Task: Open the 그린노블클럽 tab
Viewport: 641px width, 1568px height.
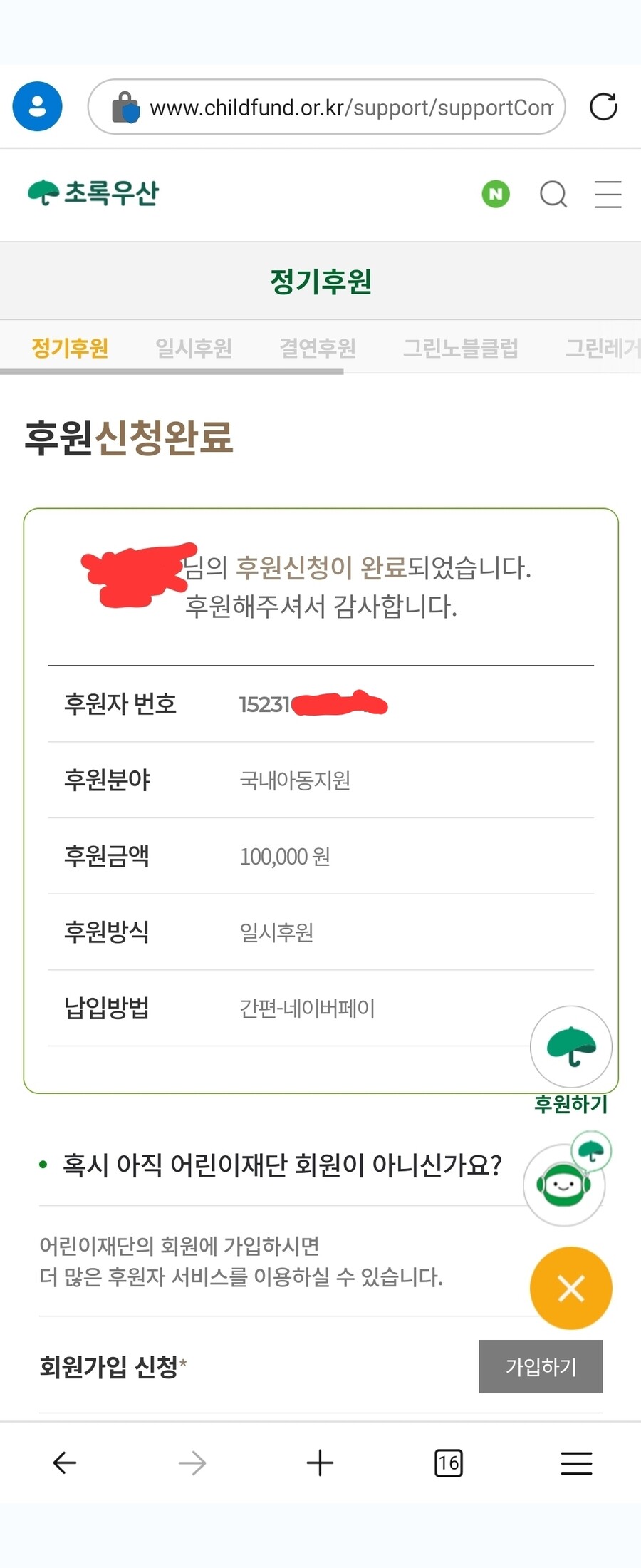Action: pyautogui.click(x=461, y=348)
